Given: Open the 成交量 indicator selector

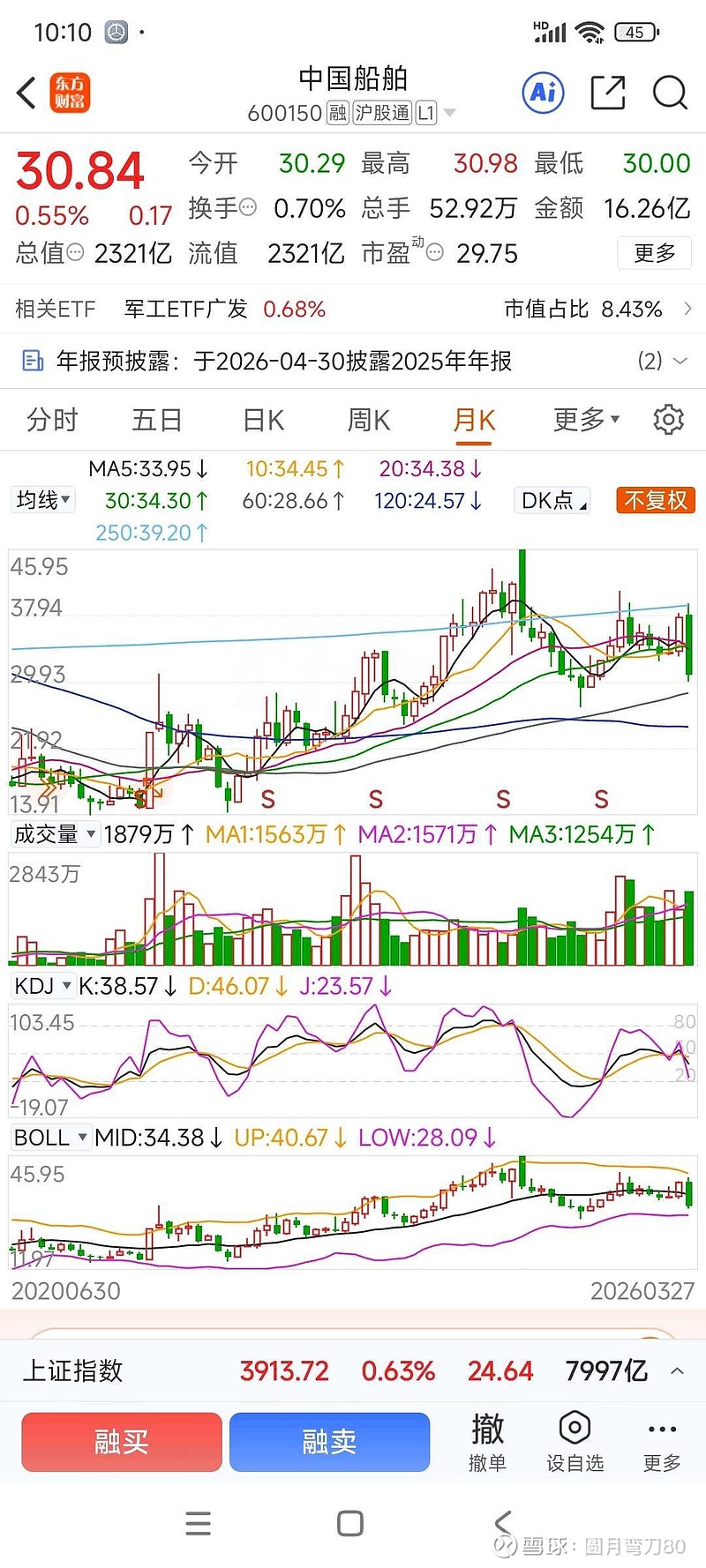Looking at the screenshot, I should 53,834.
